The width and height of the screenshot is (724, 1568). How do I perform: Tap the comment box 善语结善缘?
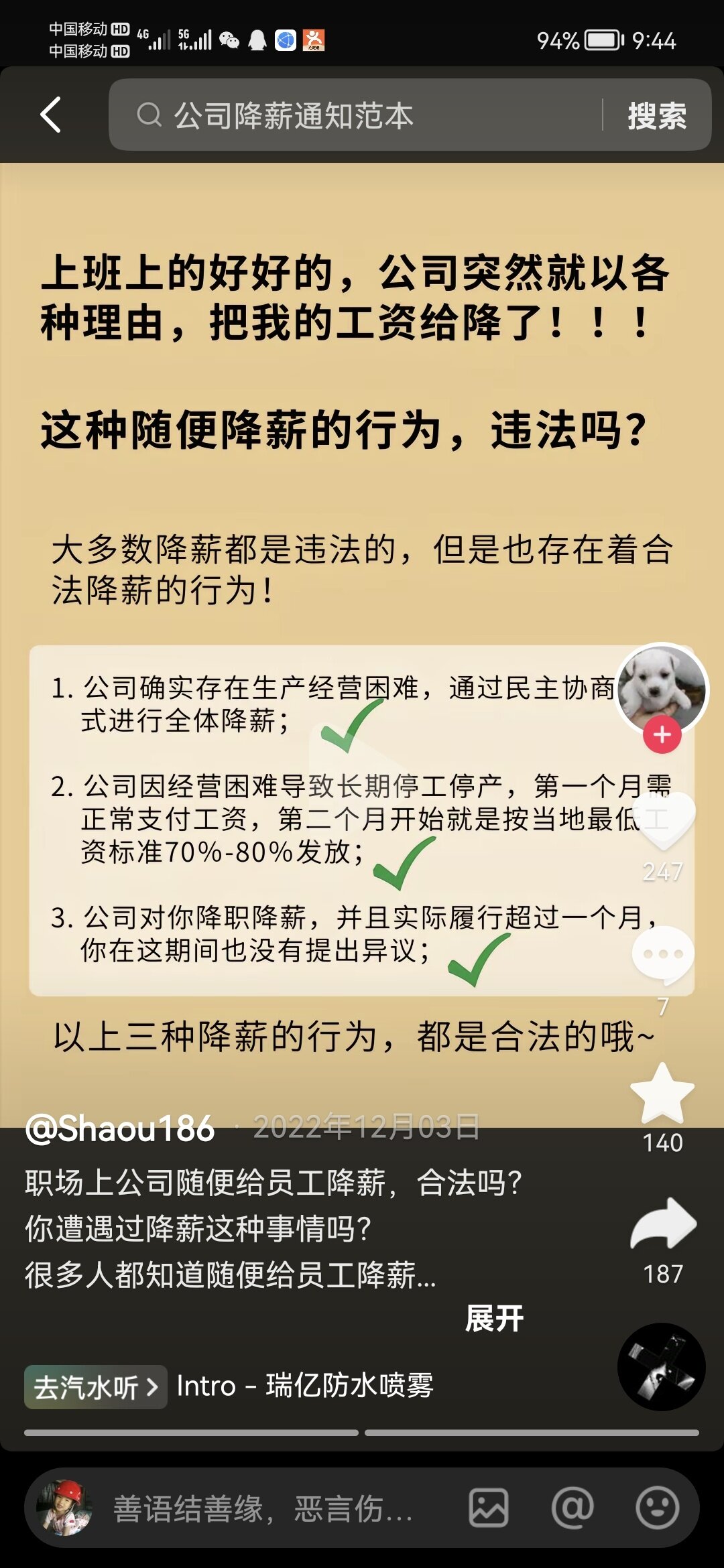261,1508
